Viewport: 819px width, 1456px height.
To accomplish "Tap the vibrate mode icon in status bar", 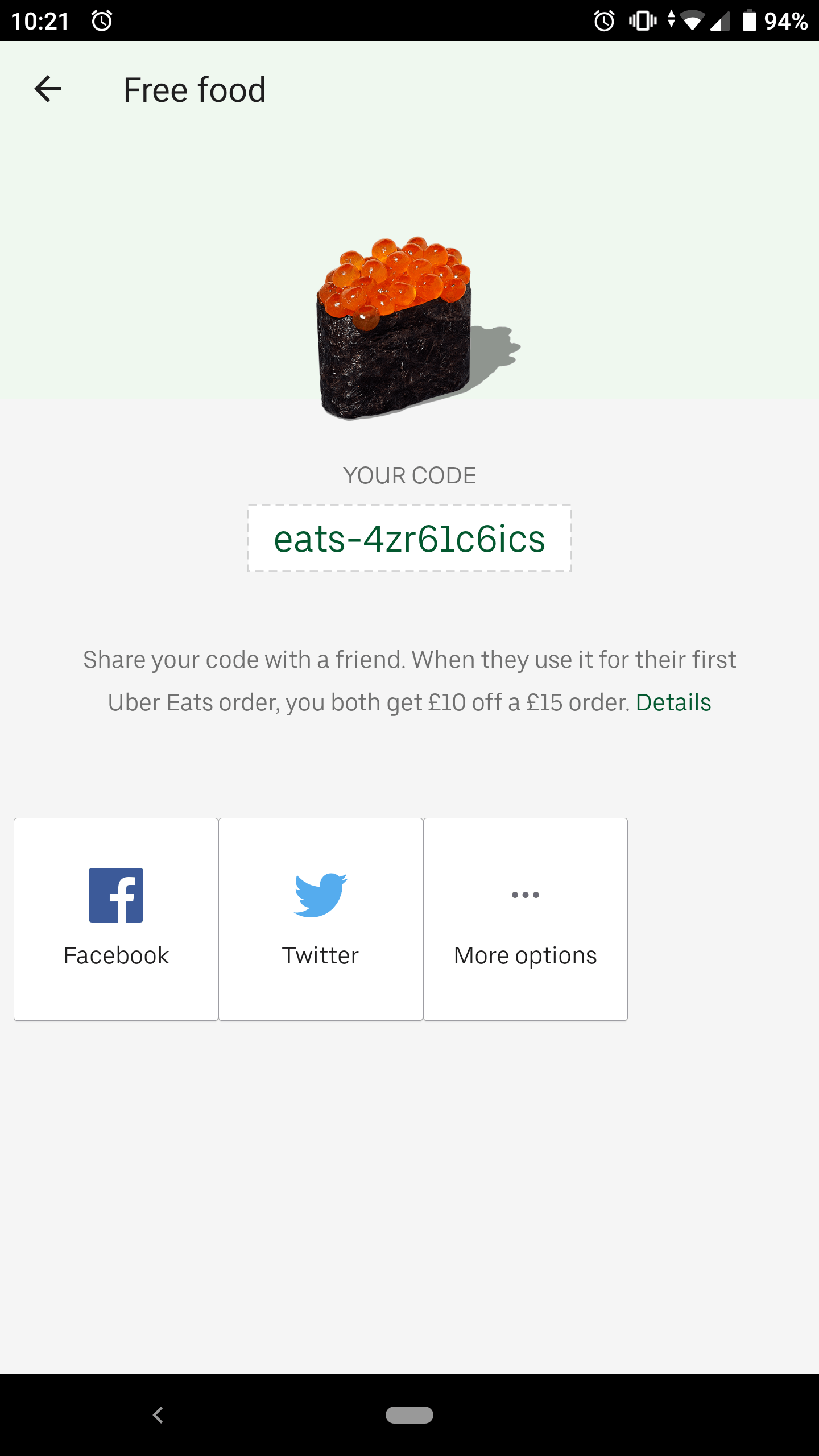I will (642, 20).
